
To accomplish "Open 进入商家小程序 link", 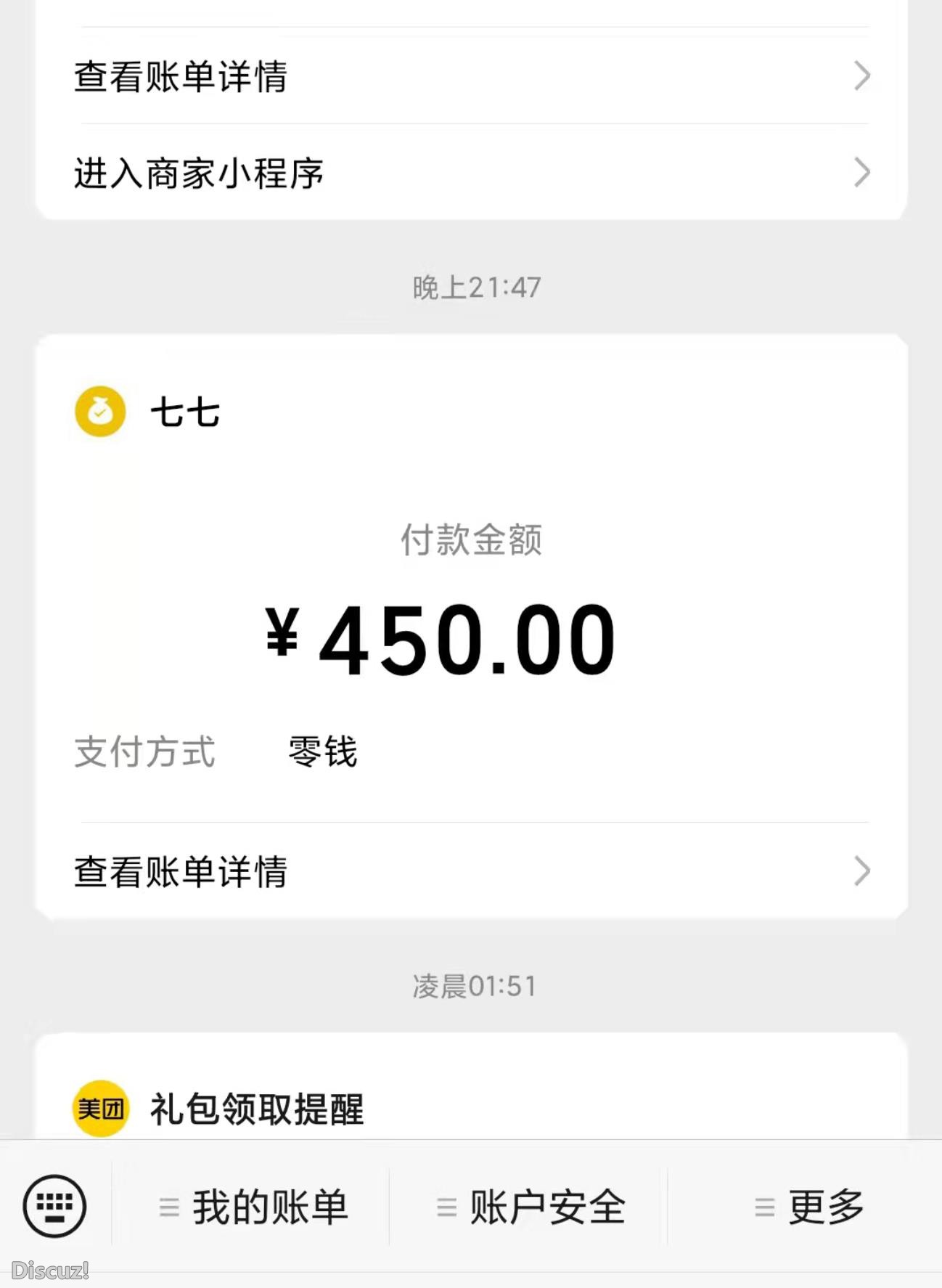I will tap(200, 173).
